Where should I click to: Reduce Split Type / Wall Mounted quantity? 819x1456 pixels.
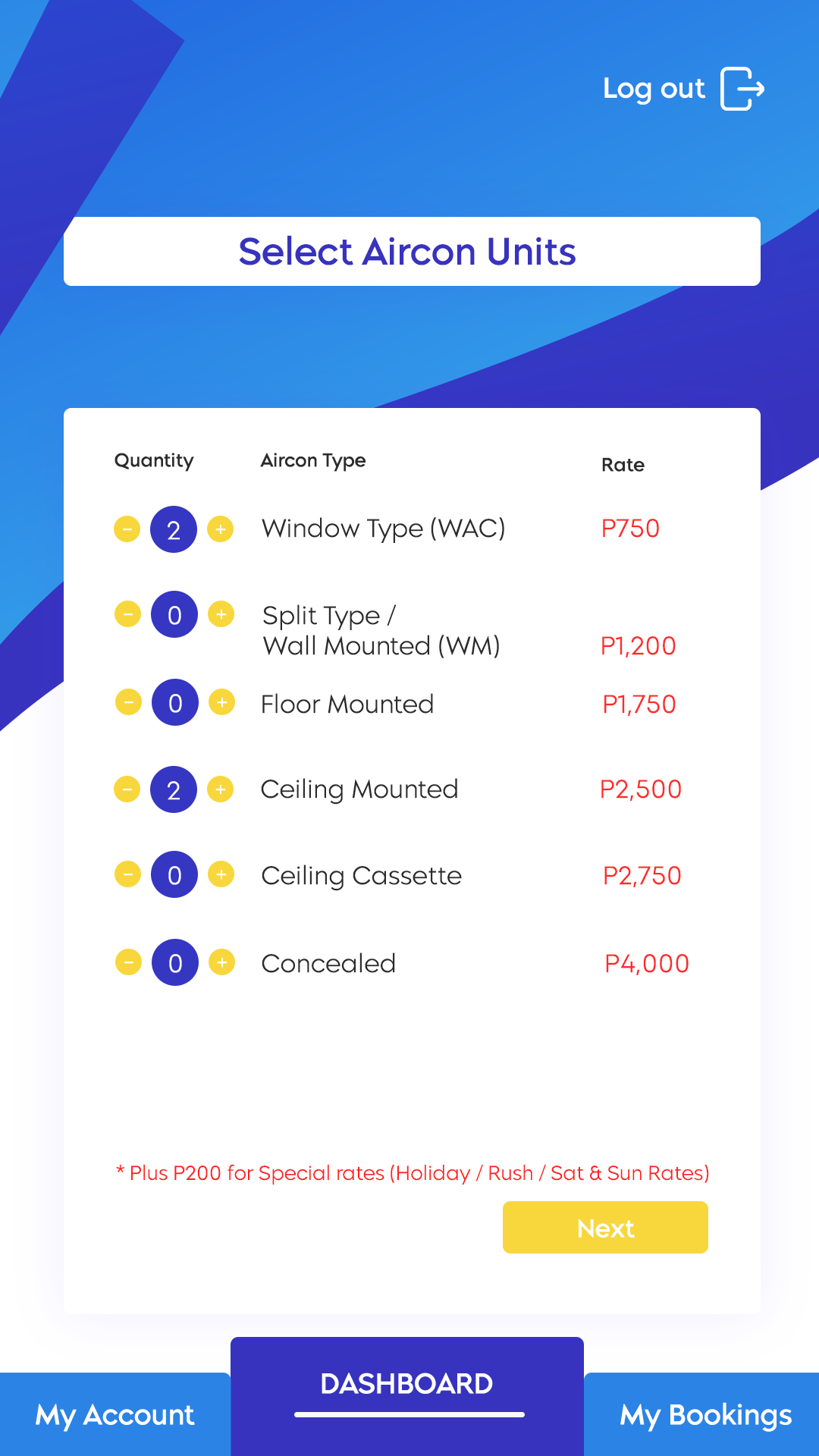tap(128, 613)
